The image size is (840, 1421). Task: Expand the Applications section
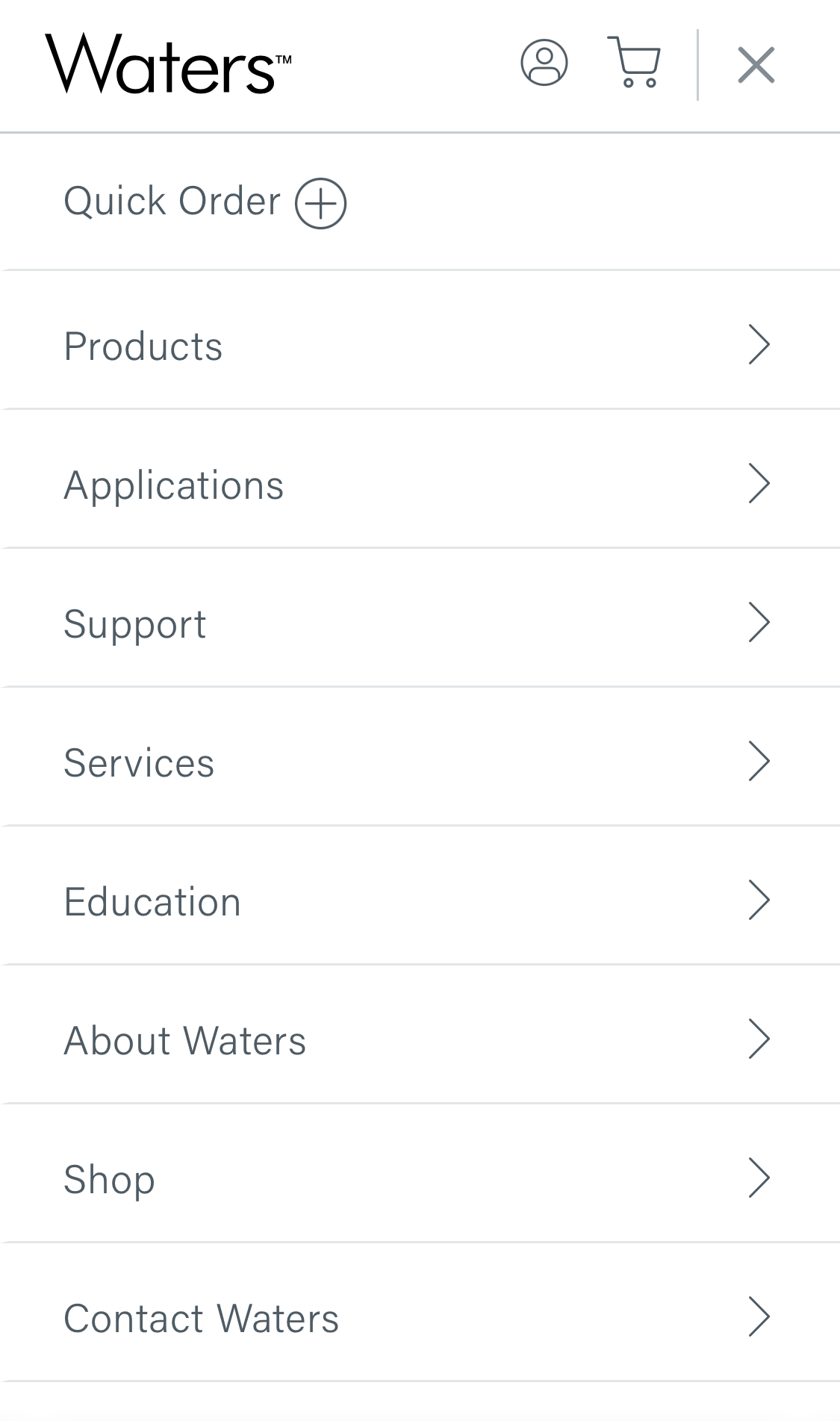click(x=759, y=484)
